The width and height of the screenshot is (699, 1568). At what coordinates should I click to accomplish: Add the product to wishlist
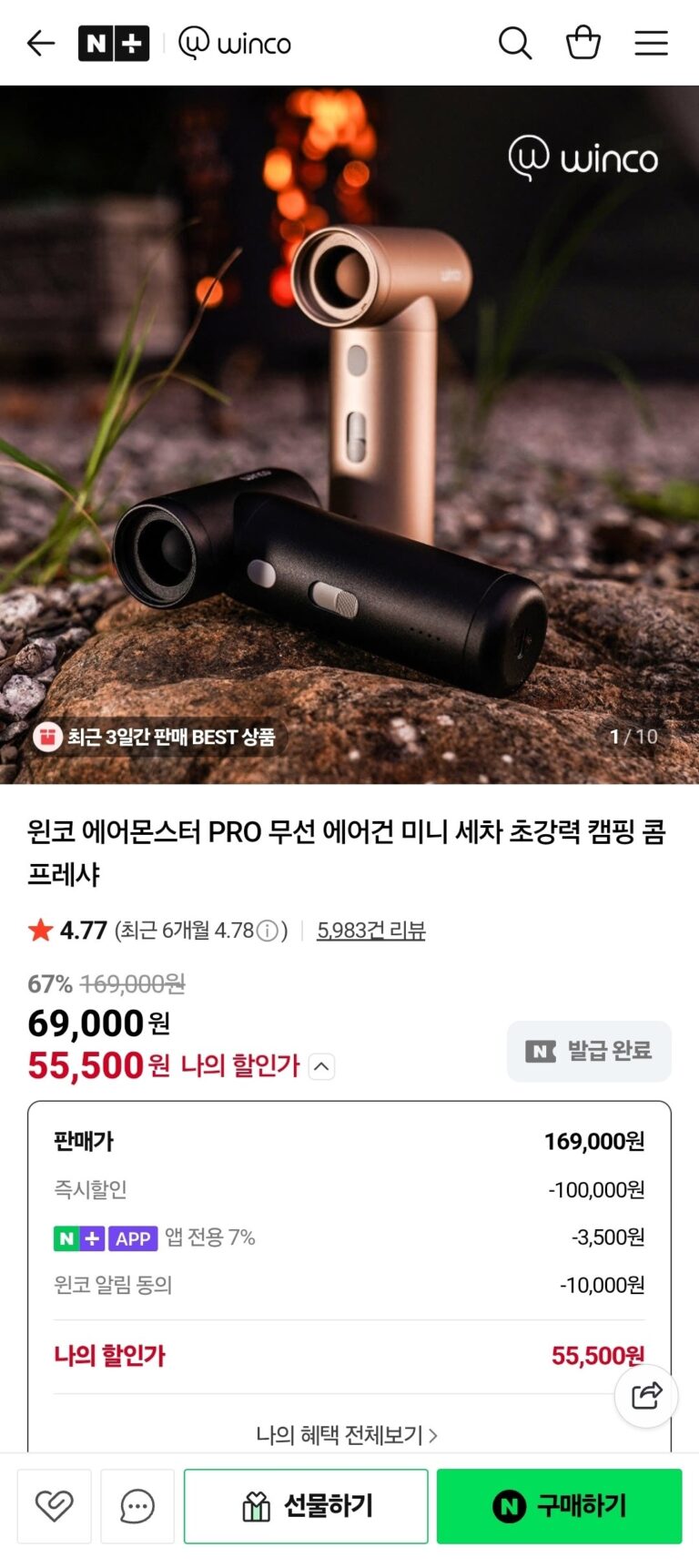[x=54, y=1506]
